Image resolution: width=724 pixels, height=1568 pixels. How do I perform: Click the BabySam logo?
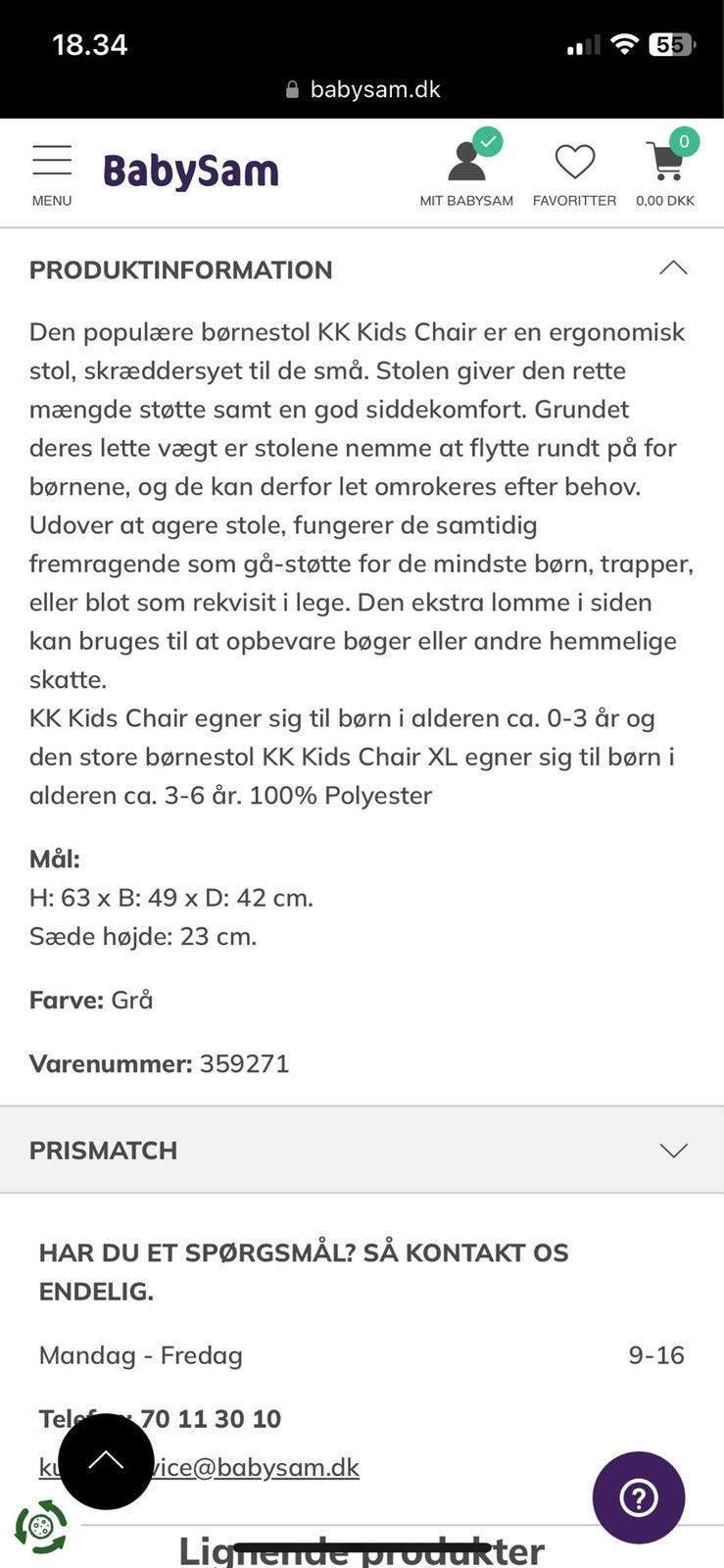[x=189, y=169]
